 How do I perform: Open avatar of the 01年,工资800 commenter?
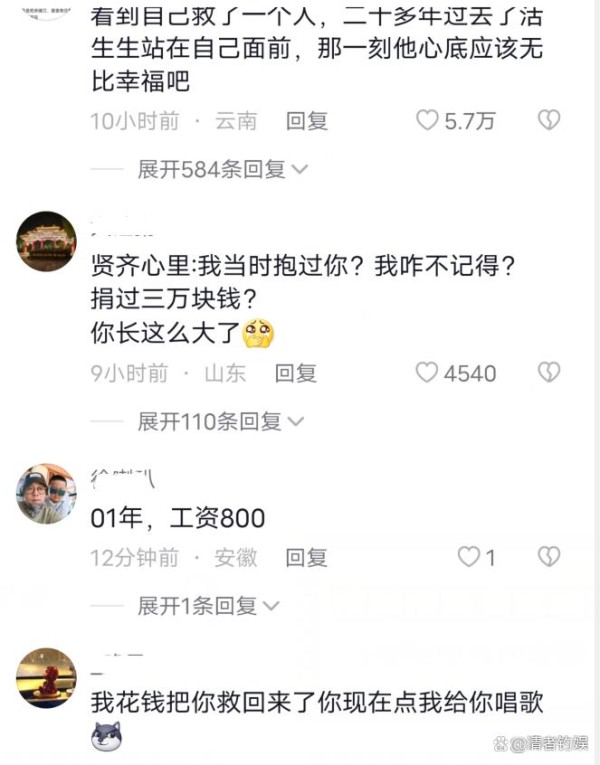(46, 493)
